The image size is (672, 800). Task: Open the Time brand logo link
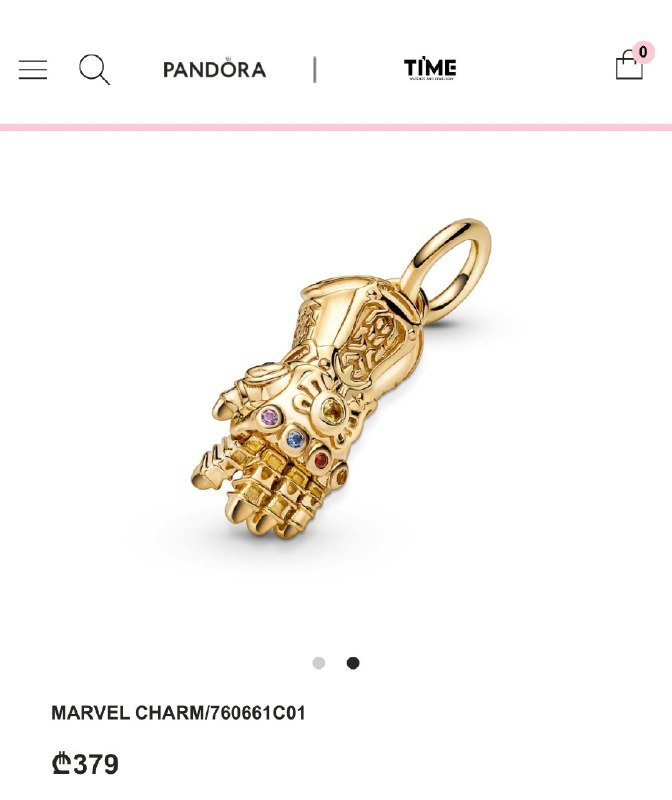tap(430, 68)
